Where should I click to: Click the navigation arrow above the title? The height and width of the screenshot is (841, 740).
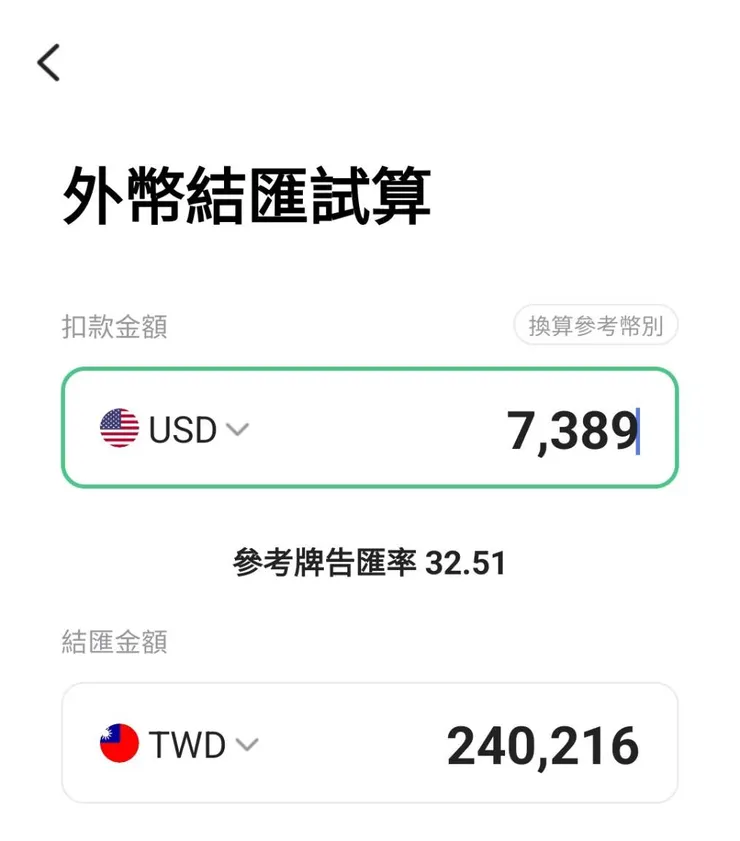pos(50,62)
